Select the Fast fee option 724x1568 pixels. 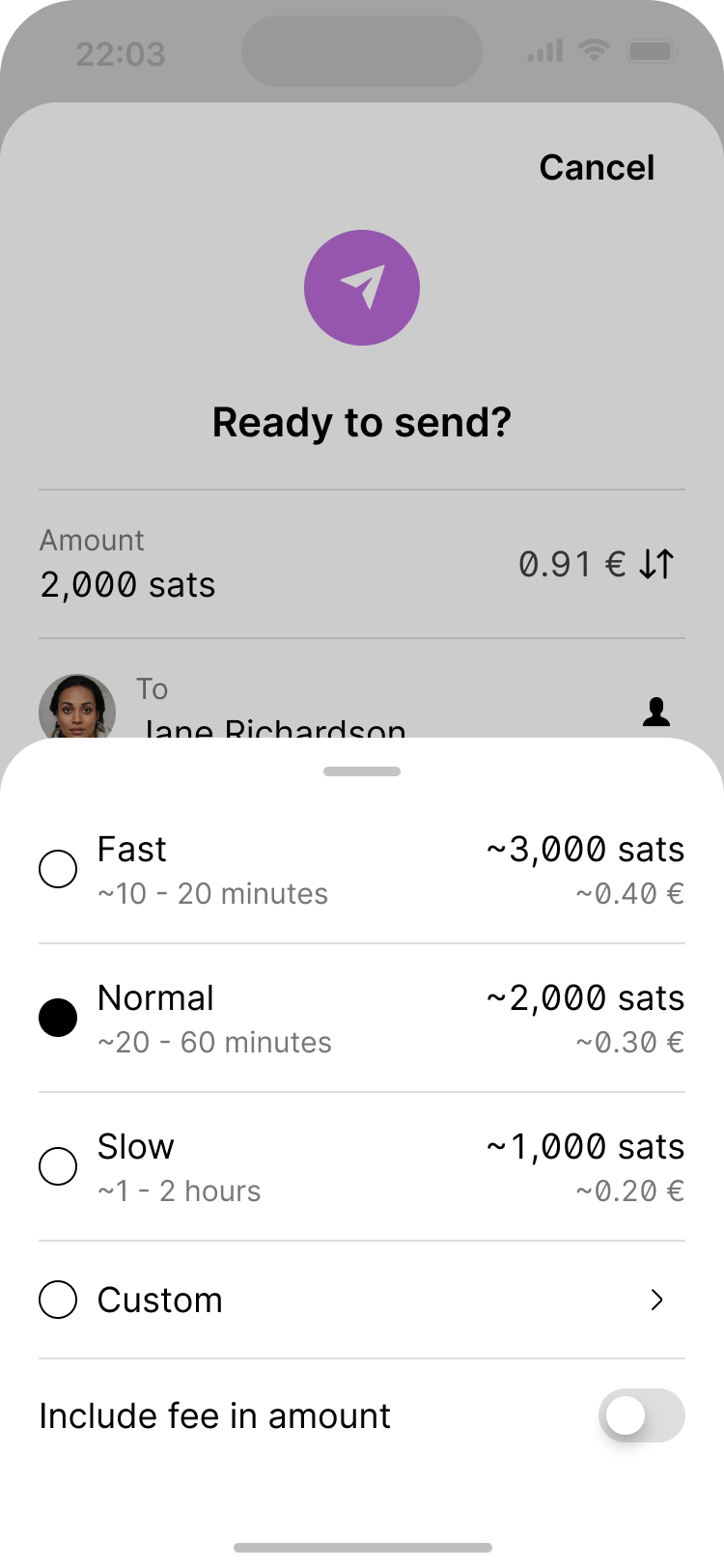point(58,869)
